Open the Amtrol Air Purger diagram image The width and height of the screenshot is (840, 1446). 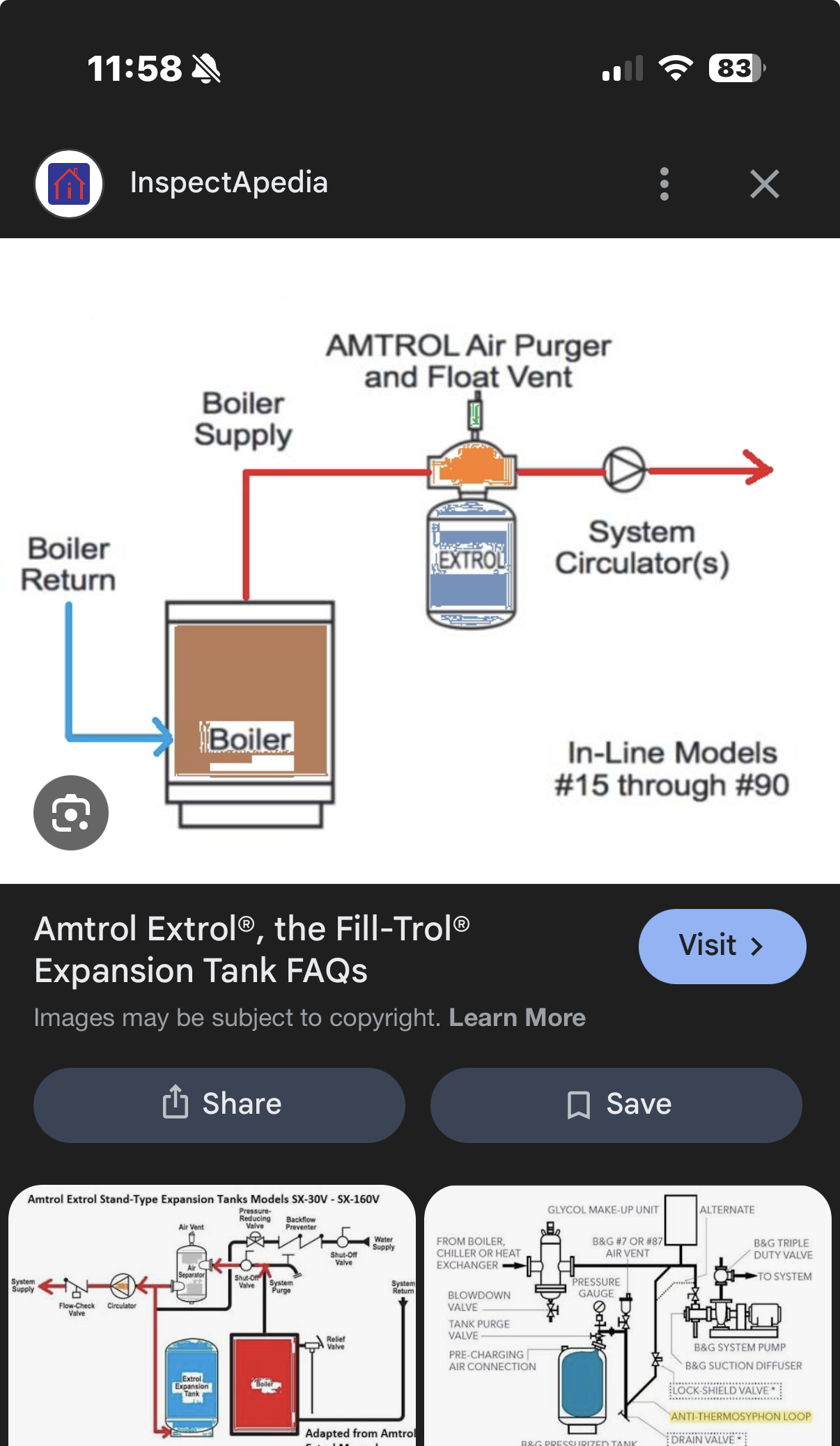pos(420,561)
